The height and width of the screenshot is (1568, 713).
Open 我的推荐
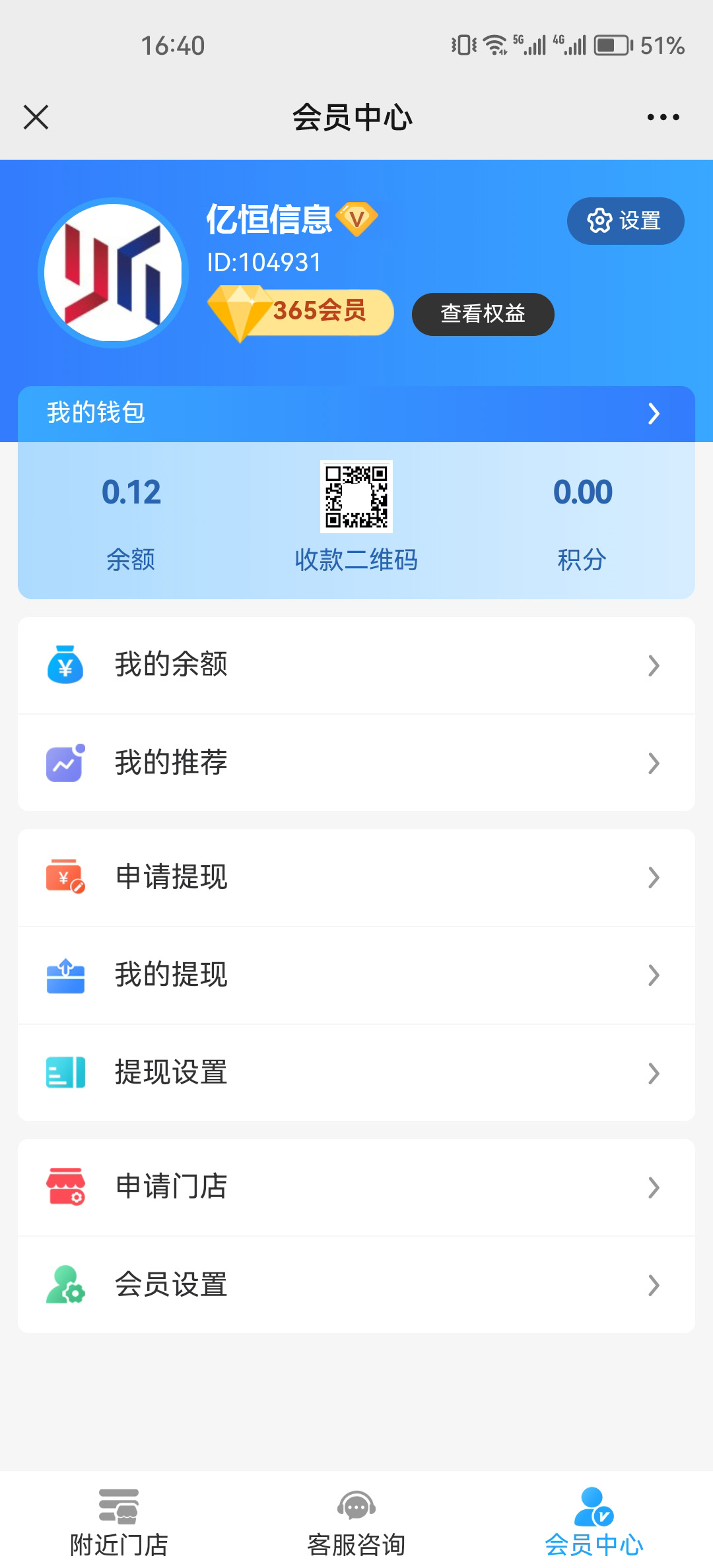pos(356,763)
